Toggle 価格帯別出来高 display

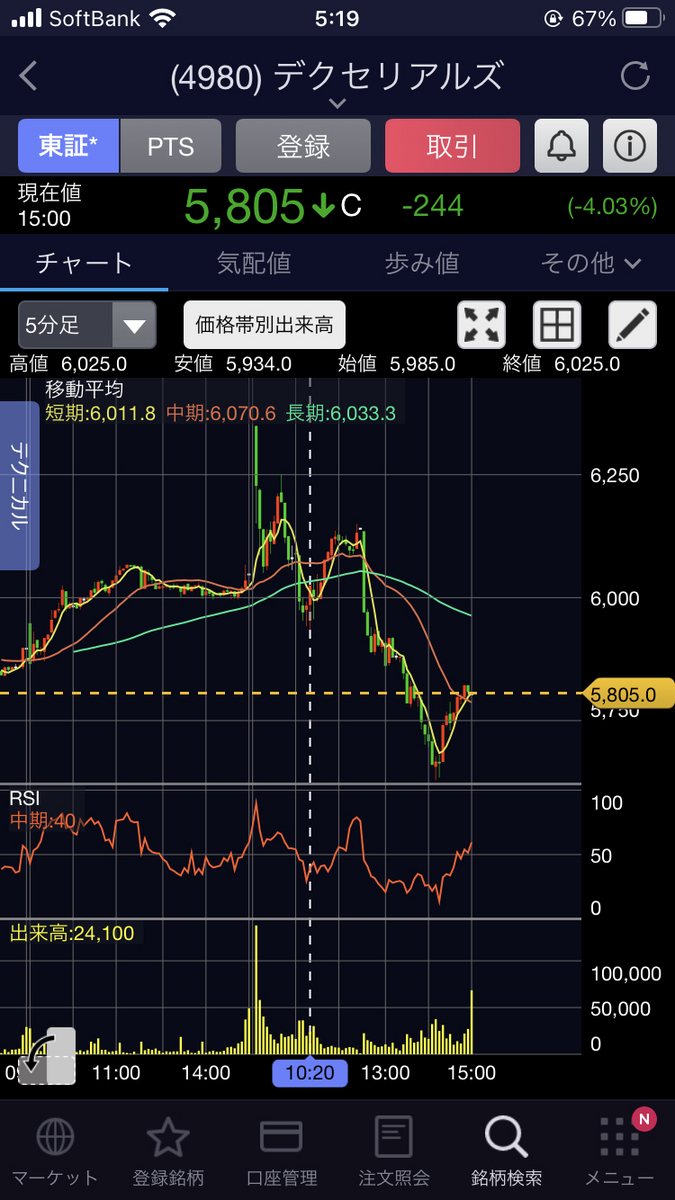pos(265,325)
